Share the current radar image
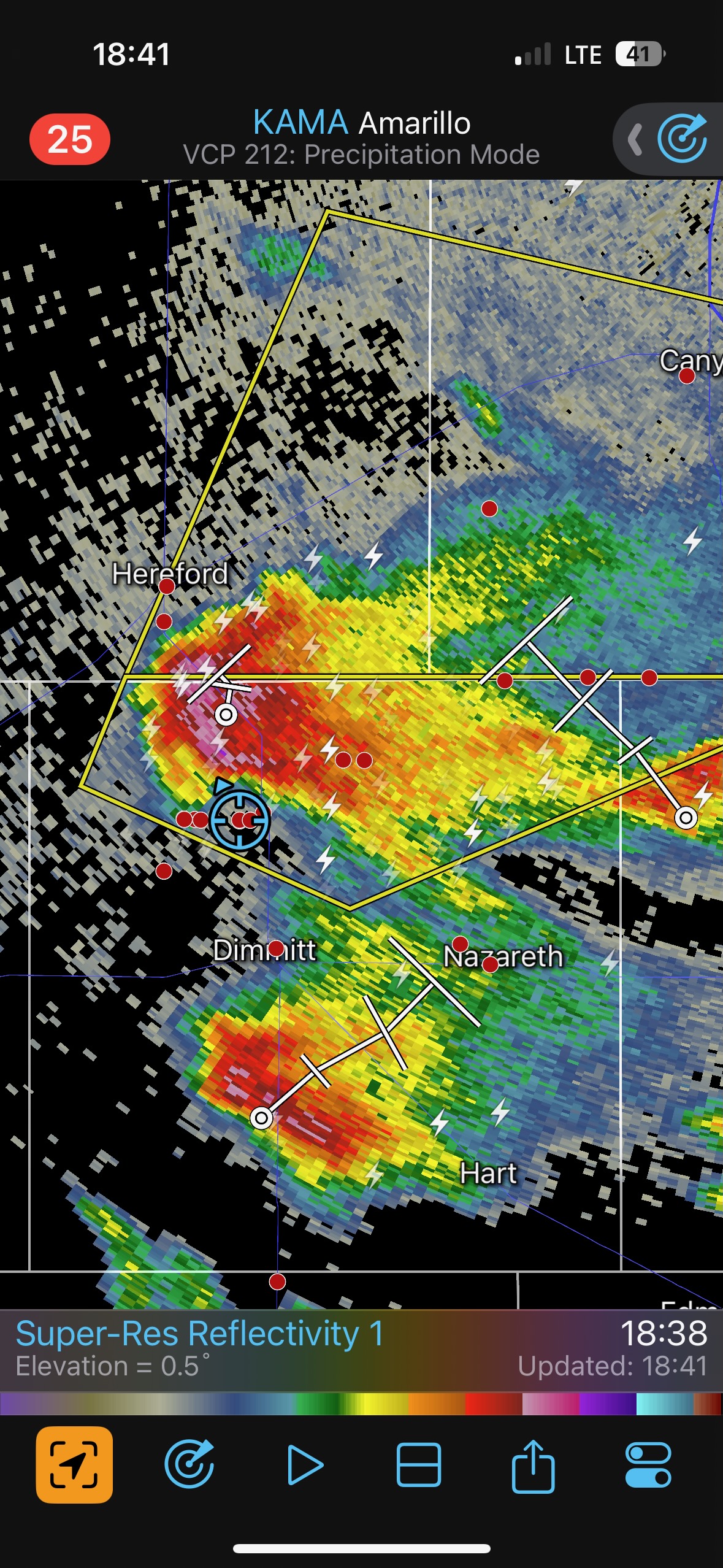 533,1464
